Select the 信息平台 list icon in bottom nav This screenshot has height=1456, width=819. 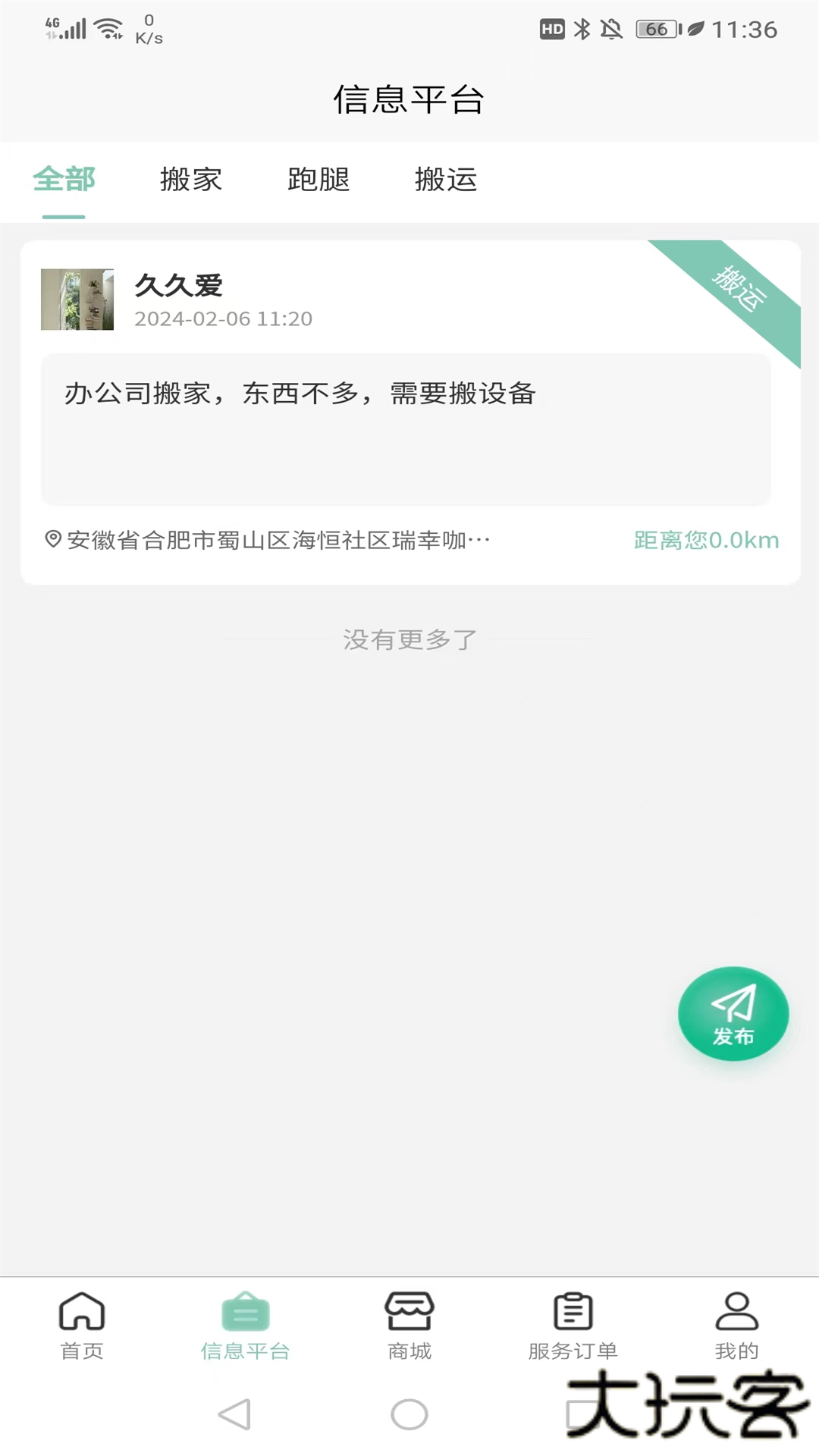tap(245, 1323)
